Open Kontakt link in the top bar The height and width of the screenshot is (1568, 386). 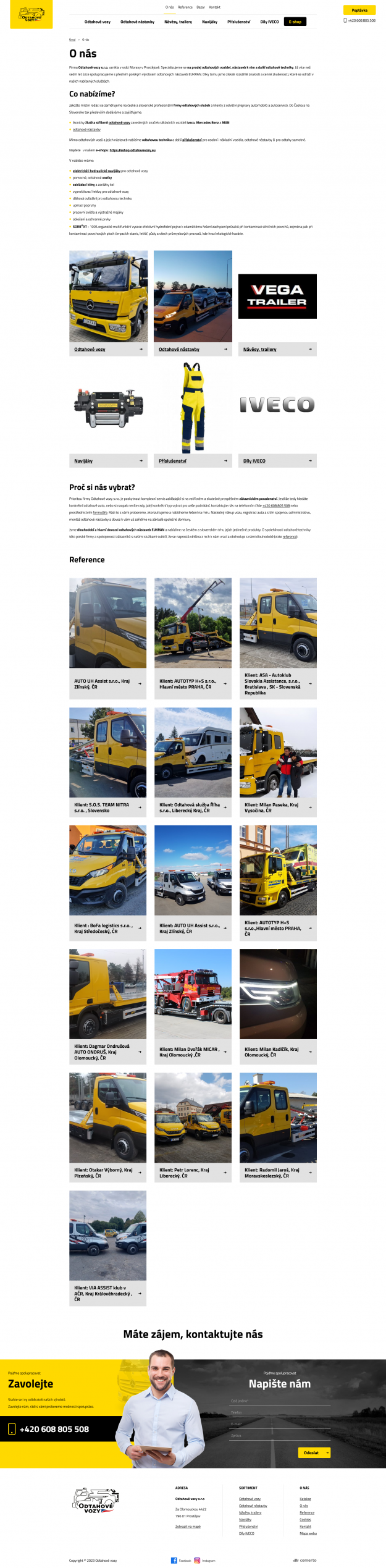pyautogui.click(x=214, y=7)
